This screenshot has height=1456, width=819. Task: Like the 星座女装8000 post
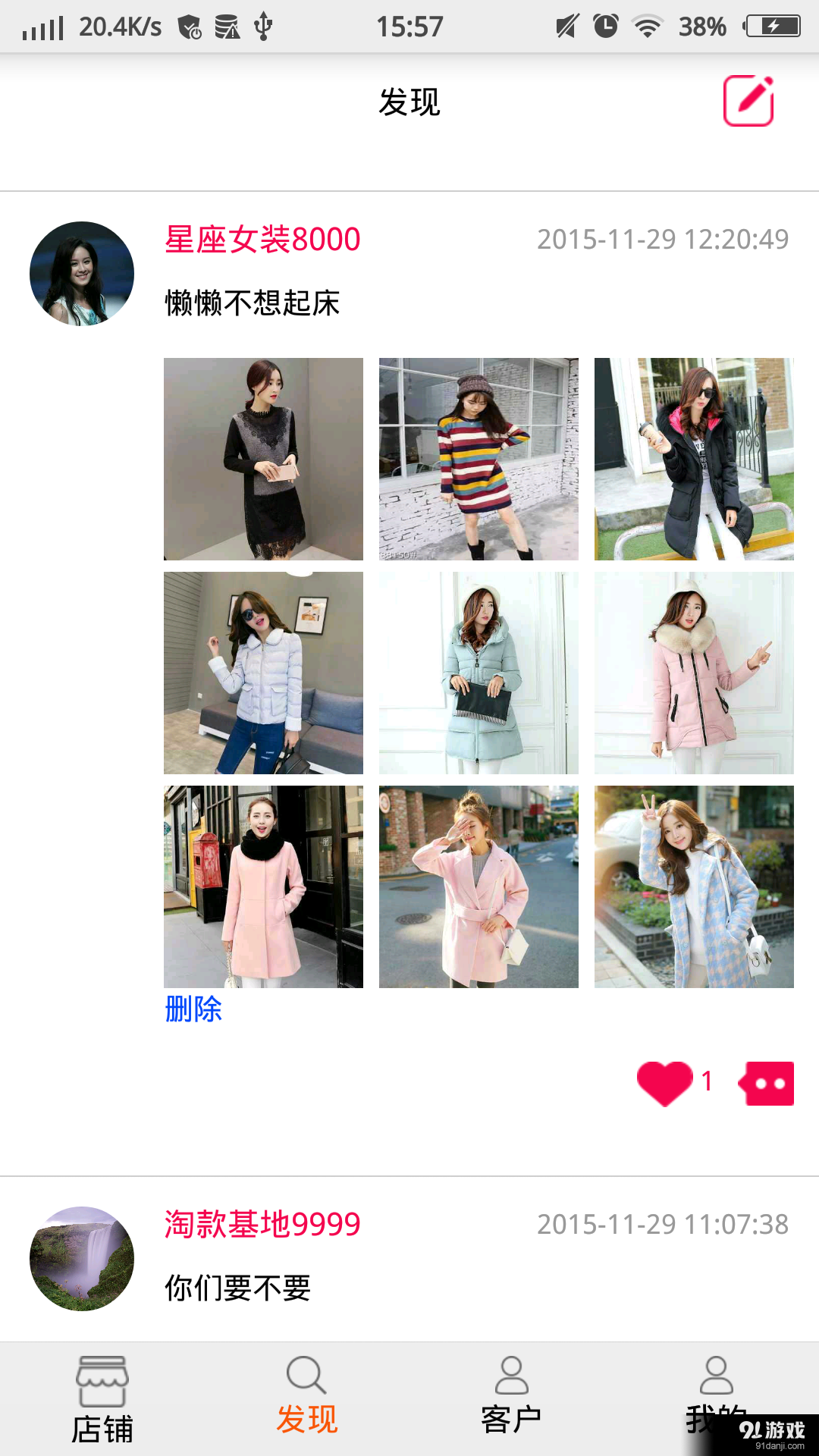[665, 1083]
